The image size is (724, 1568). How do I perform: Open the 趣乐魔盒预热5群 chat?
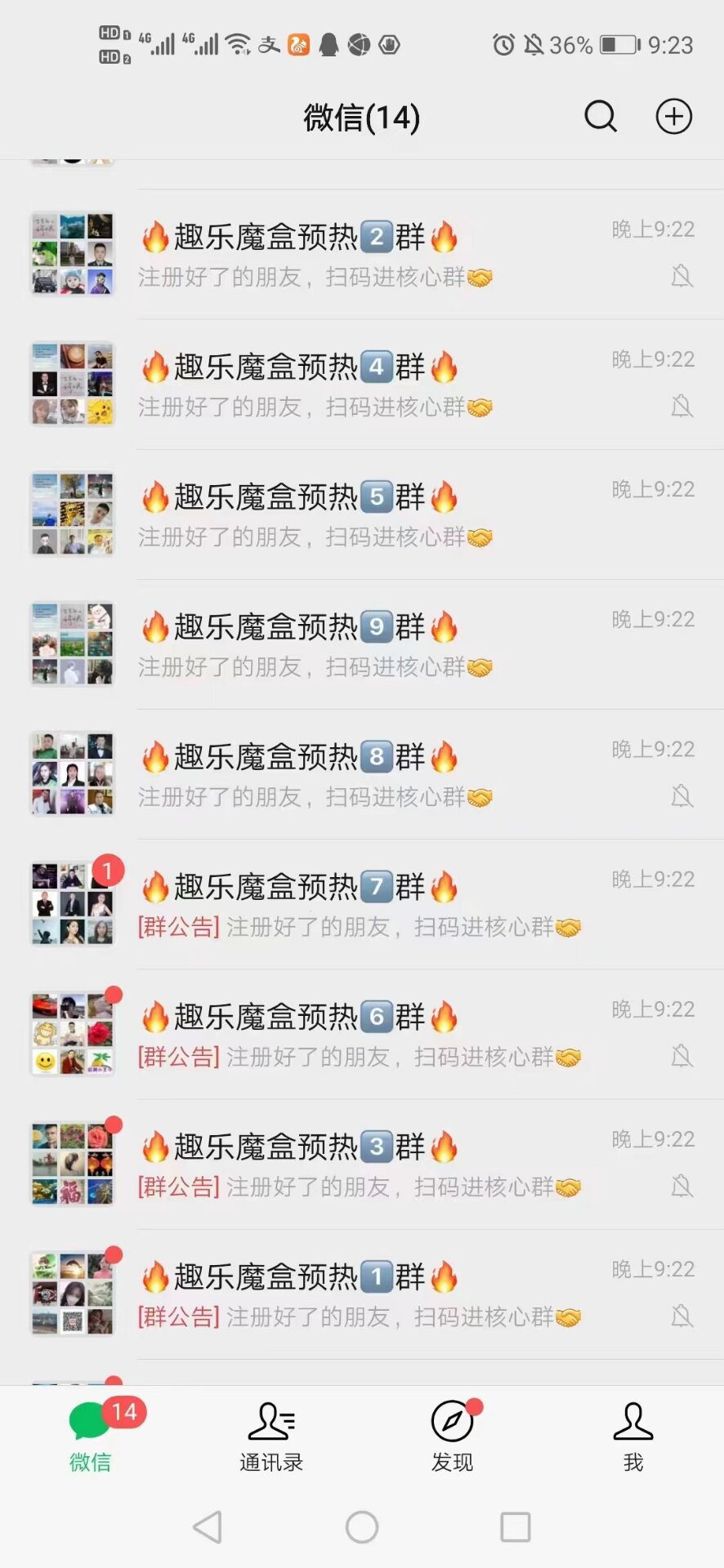[362, 514]
